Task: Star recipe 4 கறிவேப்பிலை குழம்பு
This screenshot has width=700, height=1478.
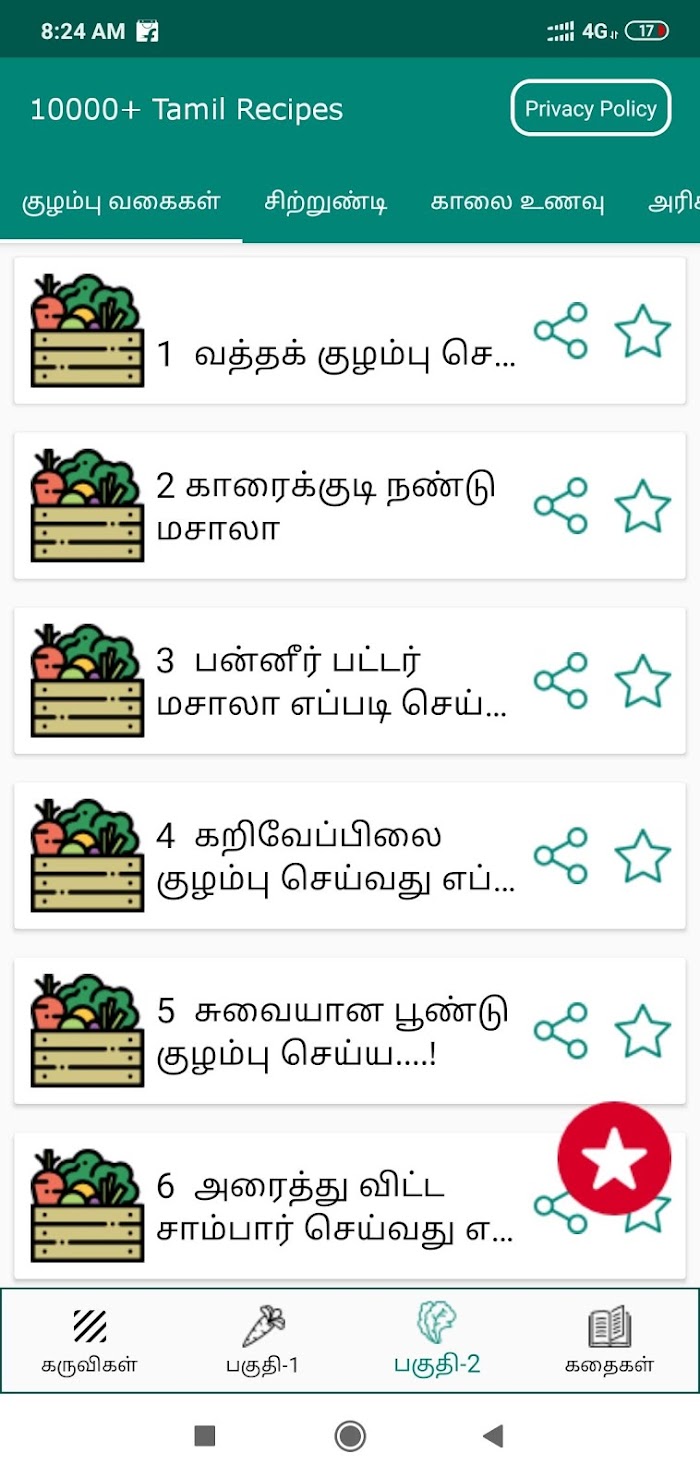Action: (x=642, y=856)
